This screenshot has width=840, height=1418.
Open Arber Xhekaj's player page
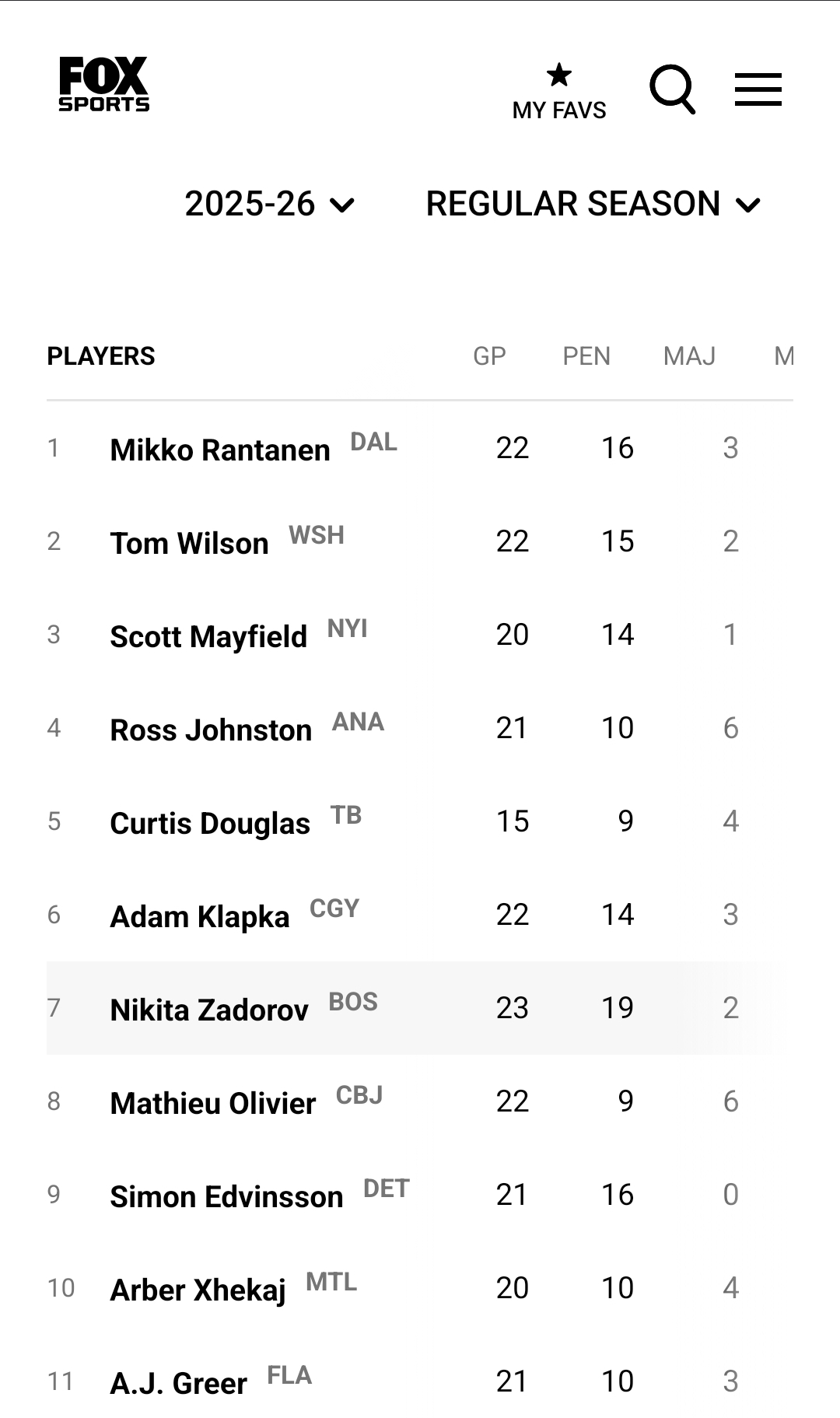point(198,1290)
